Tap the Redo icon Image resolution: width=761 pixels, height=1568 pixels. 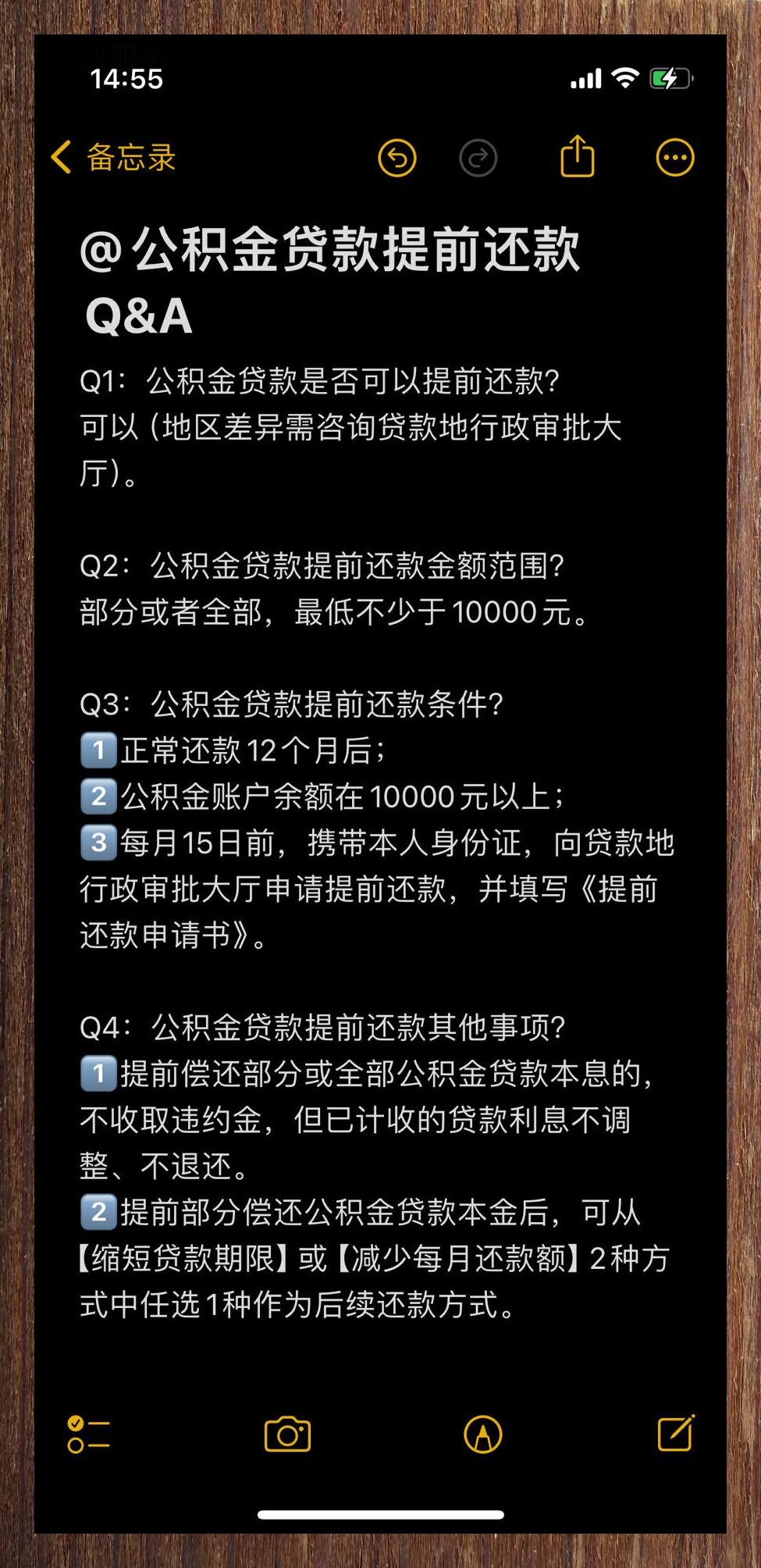[x=478, y=156]
